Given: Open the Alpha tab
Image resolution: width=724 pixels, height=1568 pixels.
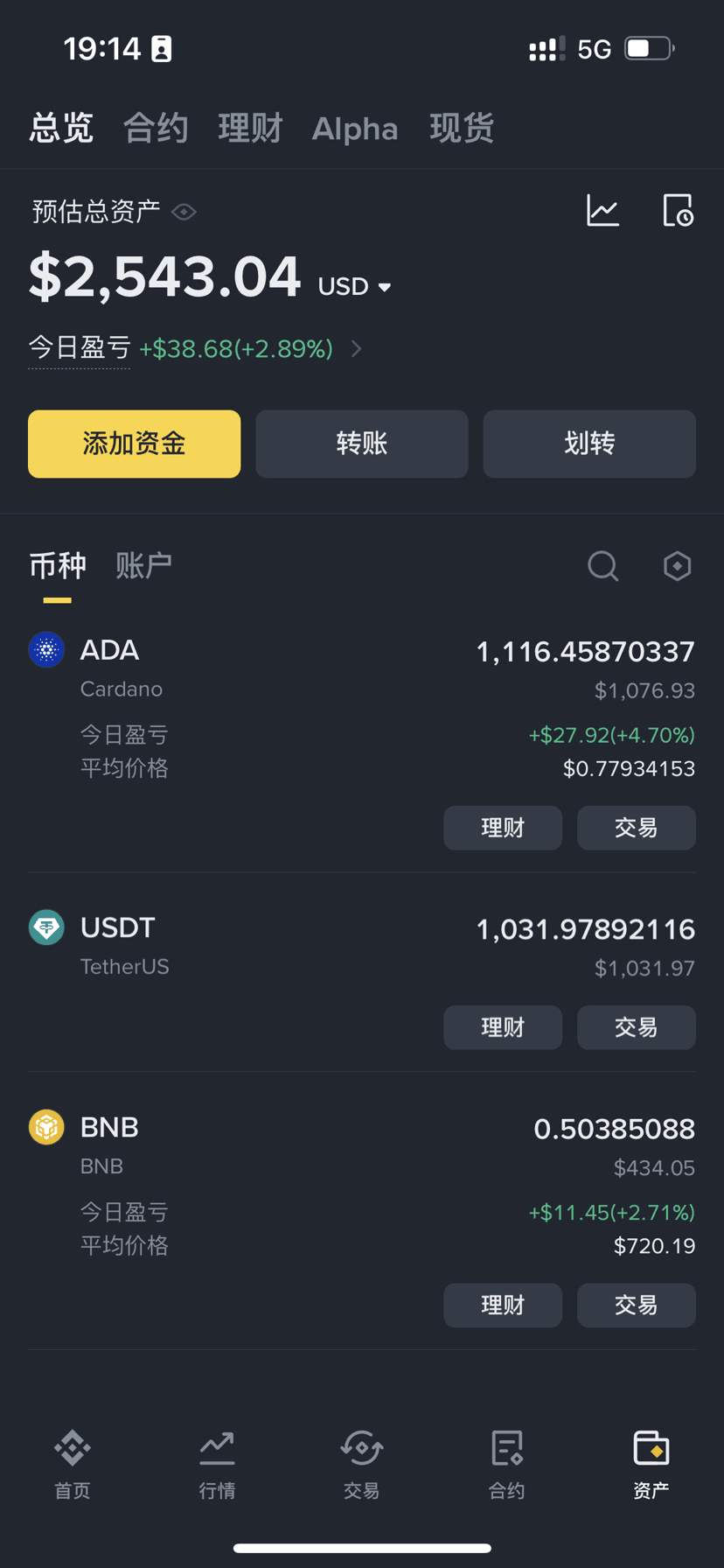Looking at the screenshot, I should click(355, 129).
